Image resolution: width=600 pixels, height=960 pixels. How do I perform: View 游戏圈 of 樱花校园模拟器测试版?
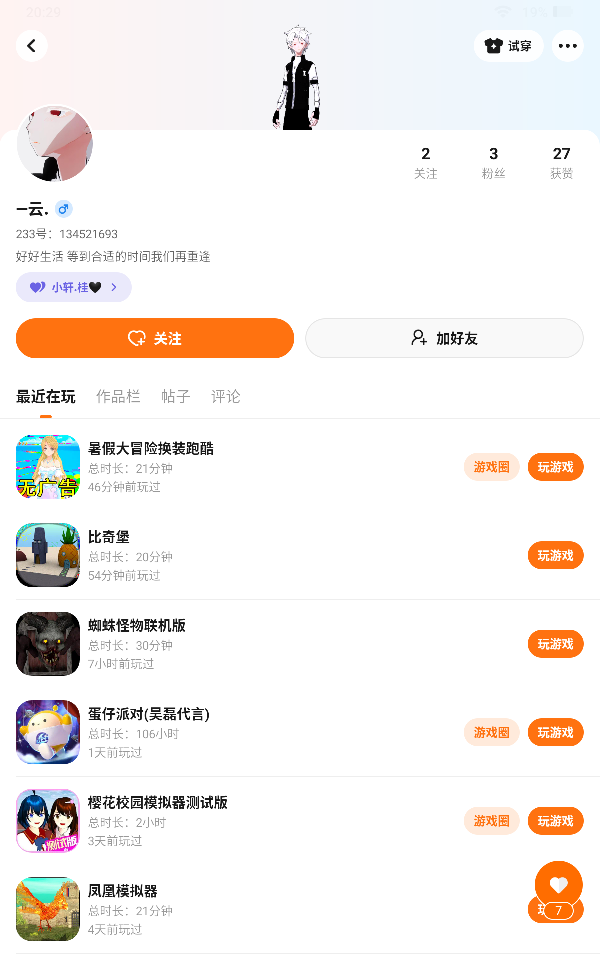point(491,821)
